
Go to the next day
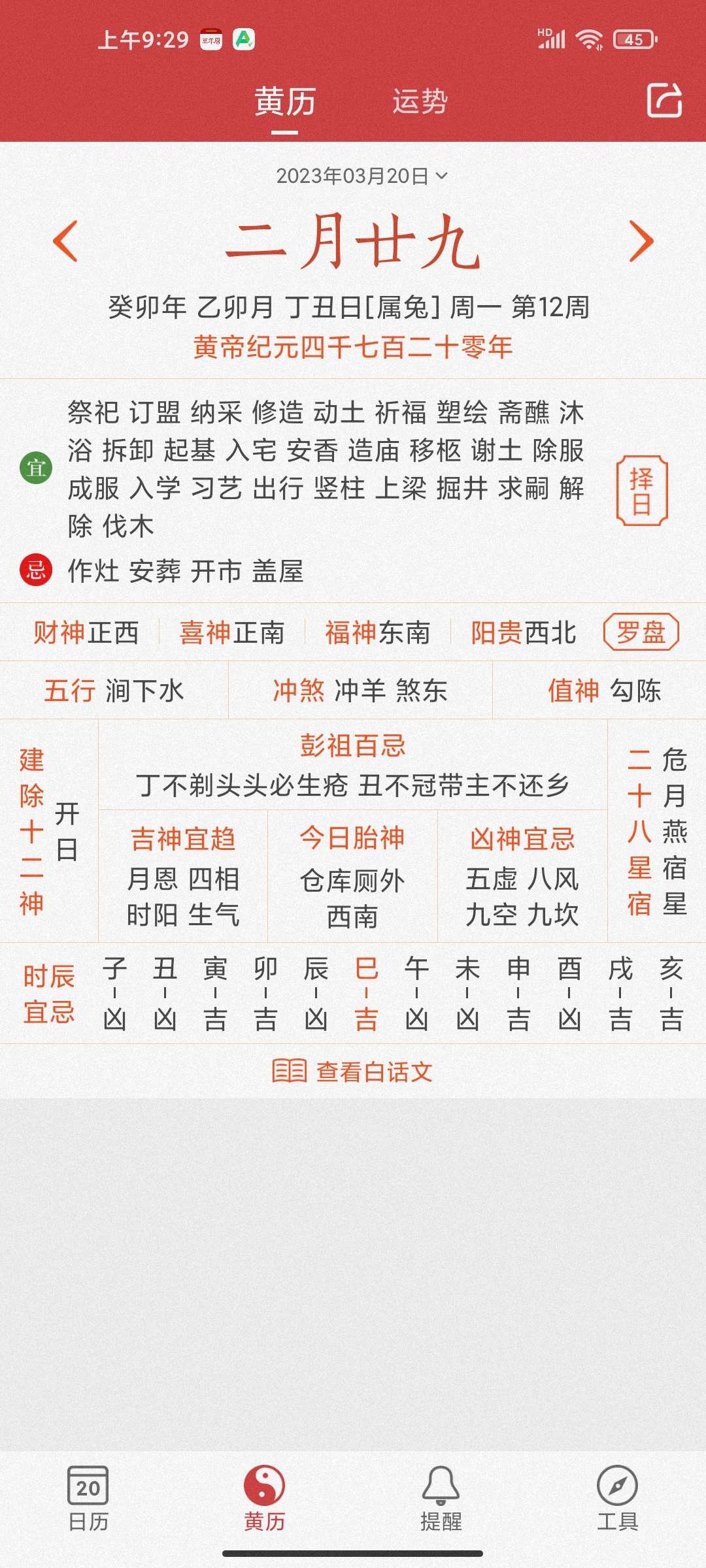(x=641, y=241)
